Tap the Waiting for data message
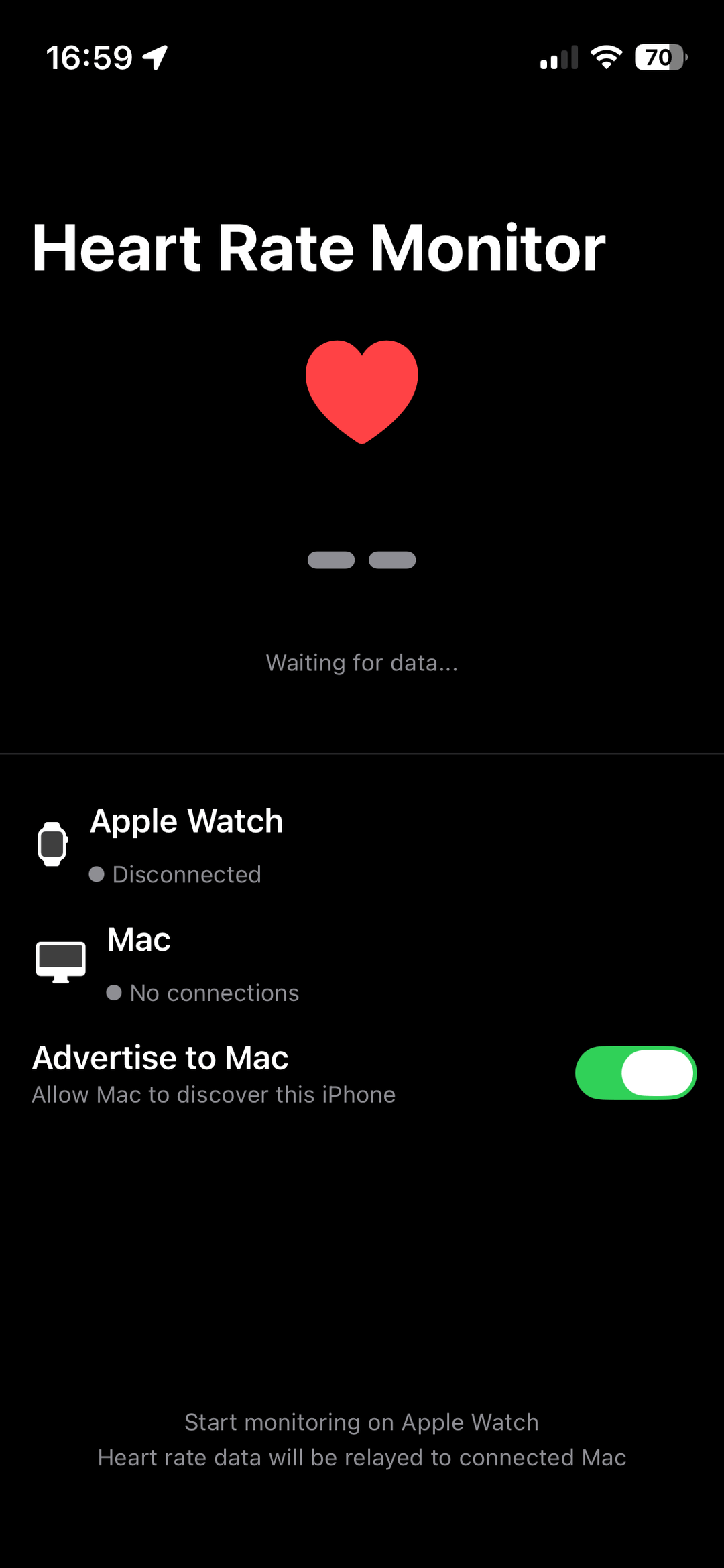The image size is (724, 1568). pos(362,662)
